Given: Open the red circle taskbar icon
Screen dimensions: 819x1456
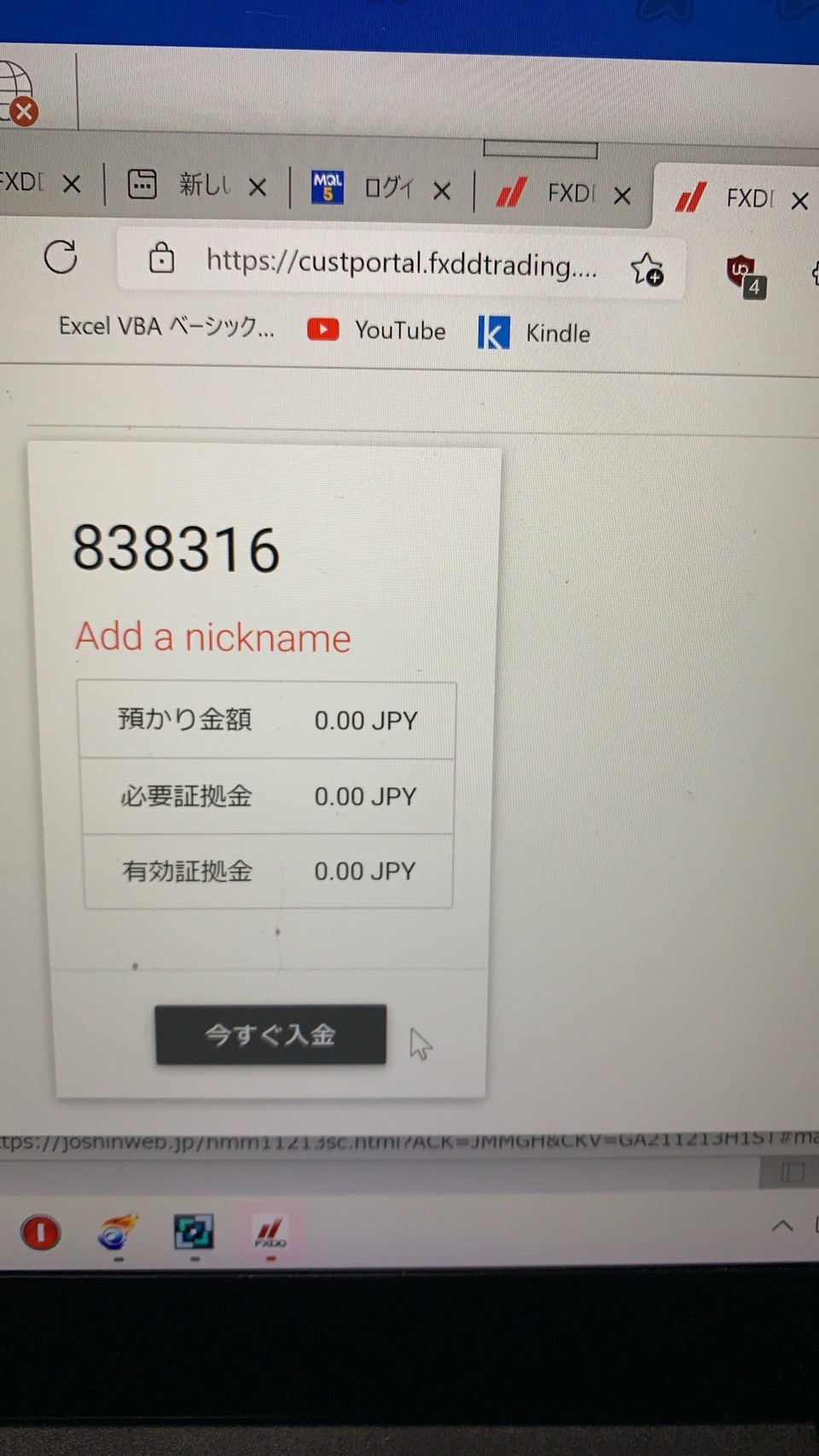Looking at the screenshot, I should (x=40, y=1232).
